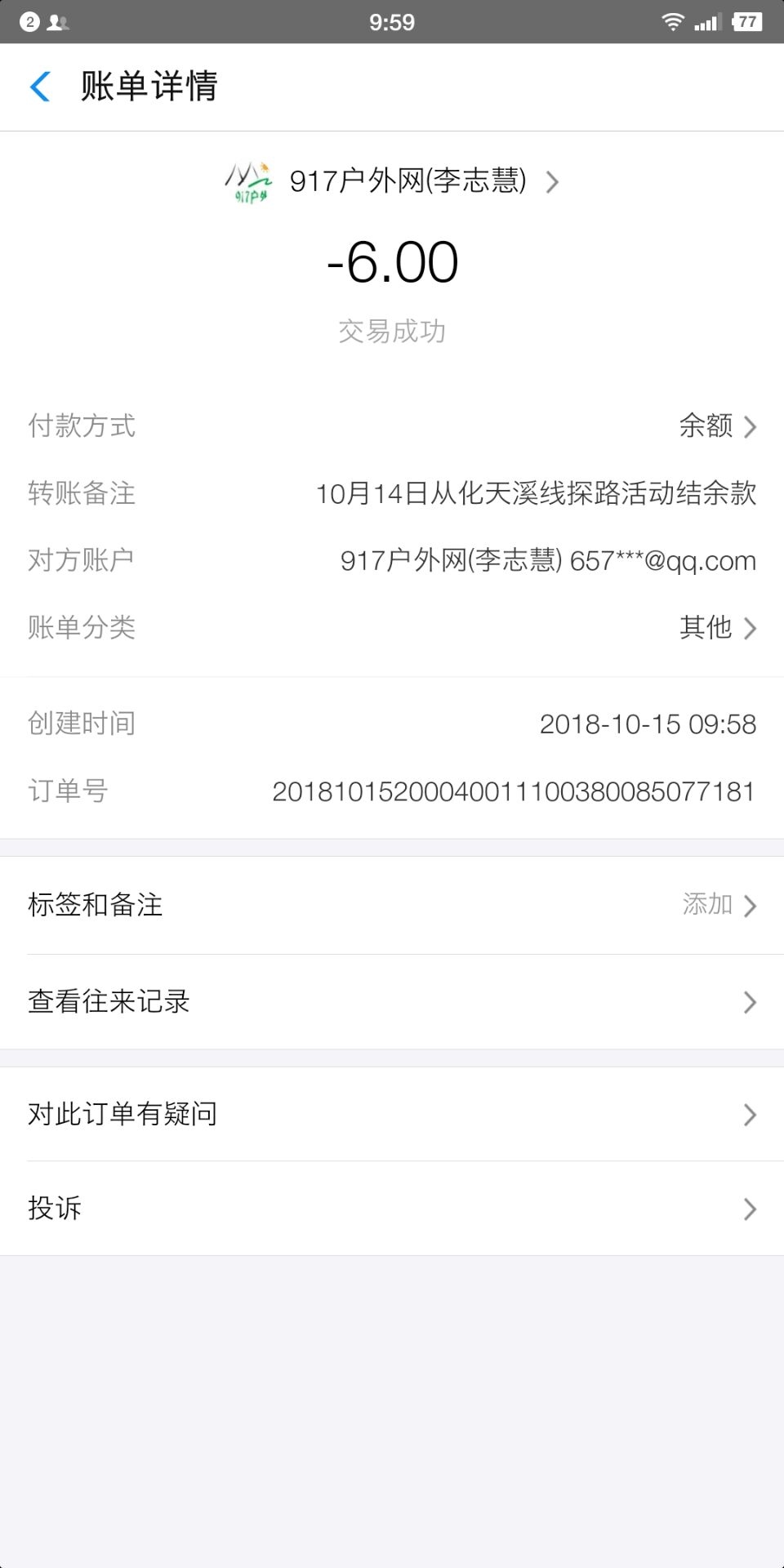Open 对此订单有疑问 order question page
This screenshot has width=784, height=1568.
click(x=392, y=1113)
